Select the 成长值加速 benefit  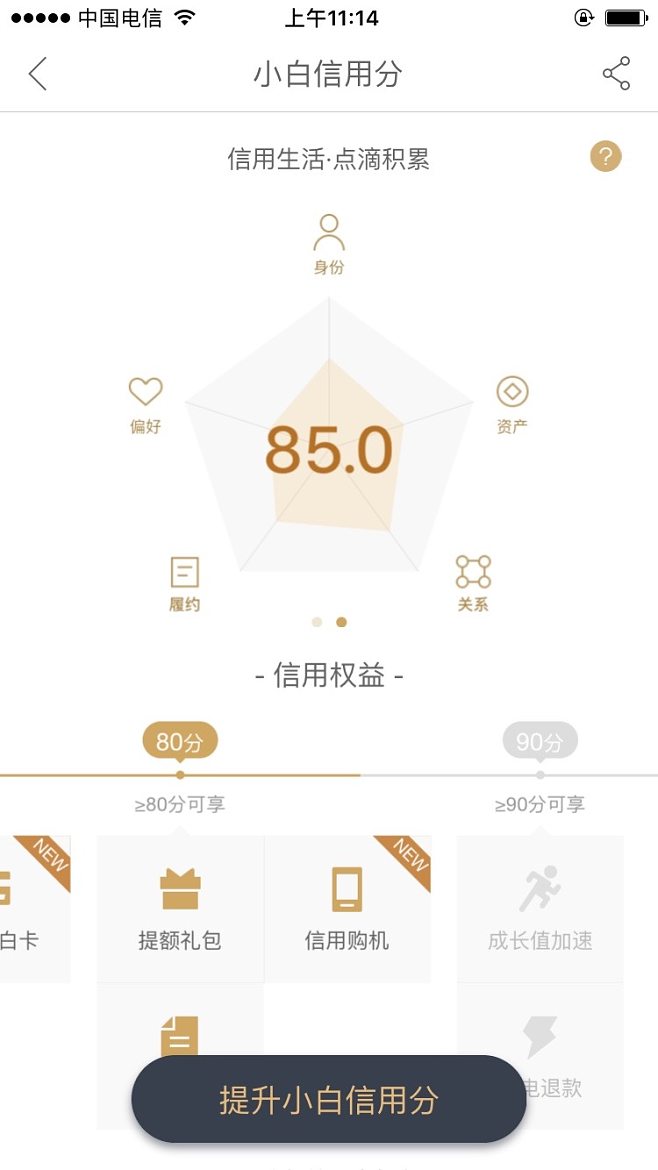540,909
